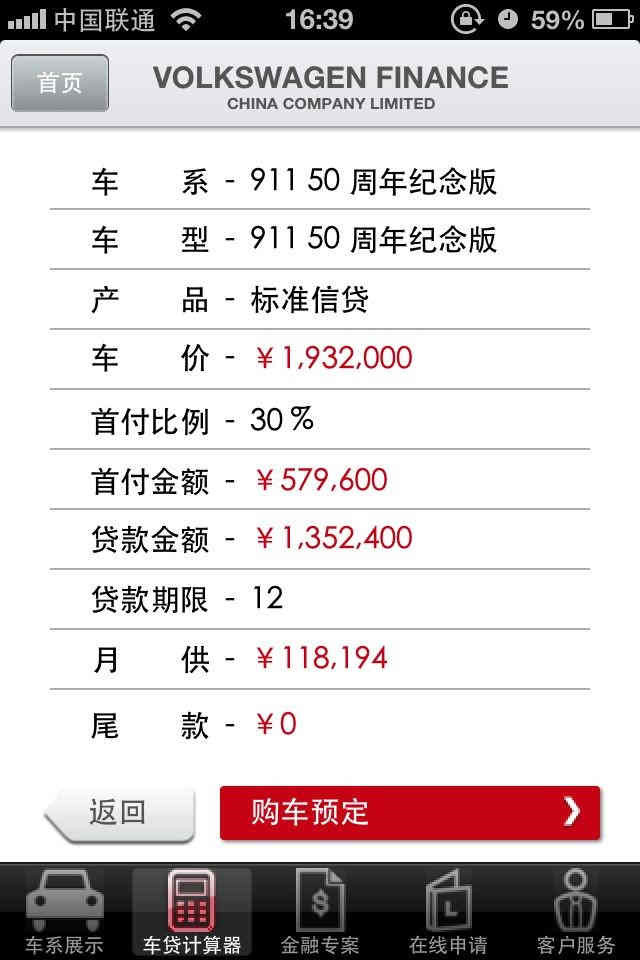
Task: Tap the red 购车预定 button
Action: click(410, 812)
